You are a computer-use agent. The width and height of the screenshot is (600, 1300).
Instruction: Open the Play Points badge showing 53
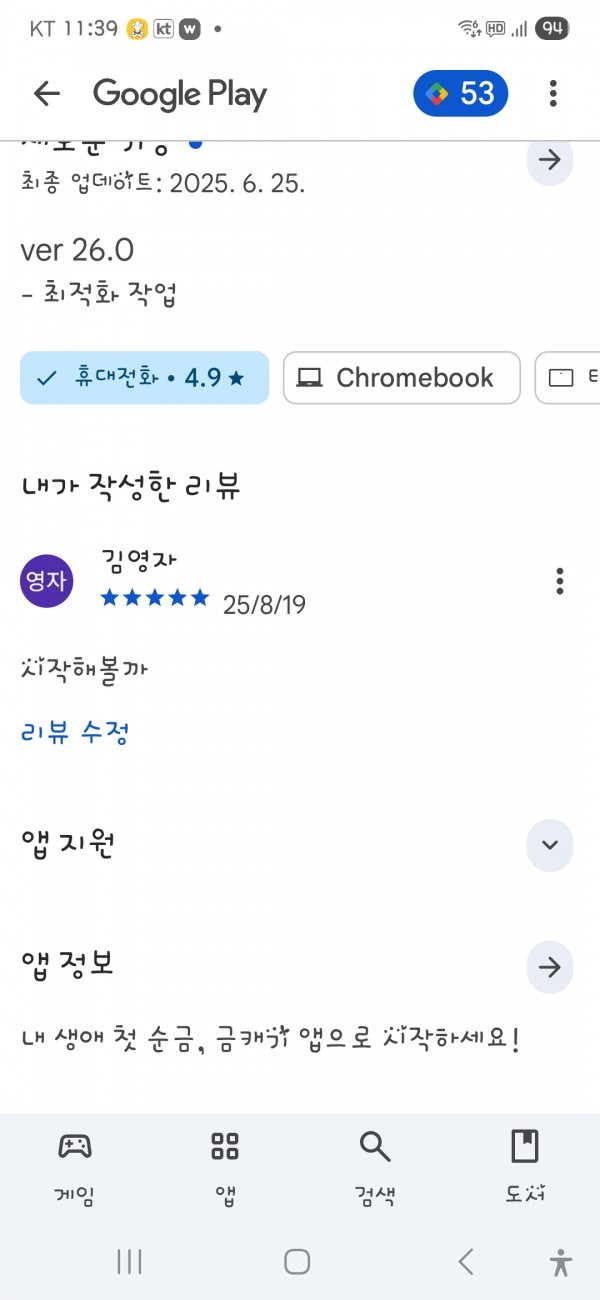pos(461,94)
